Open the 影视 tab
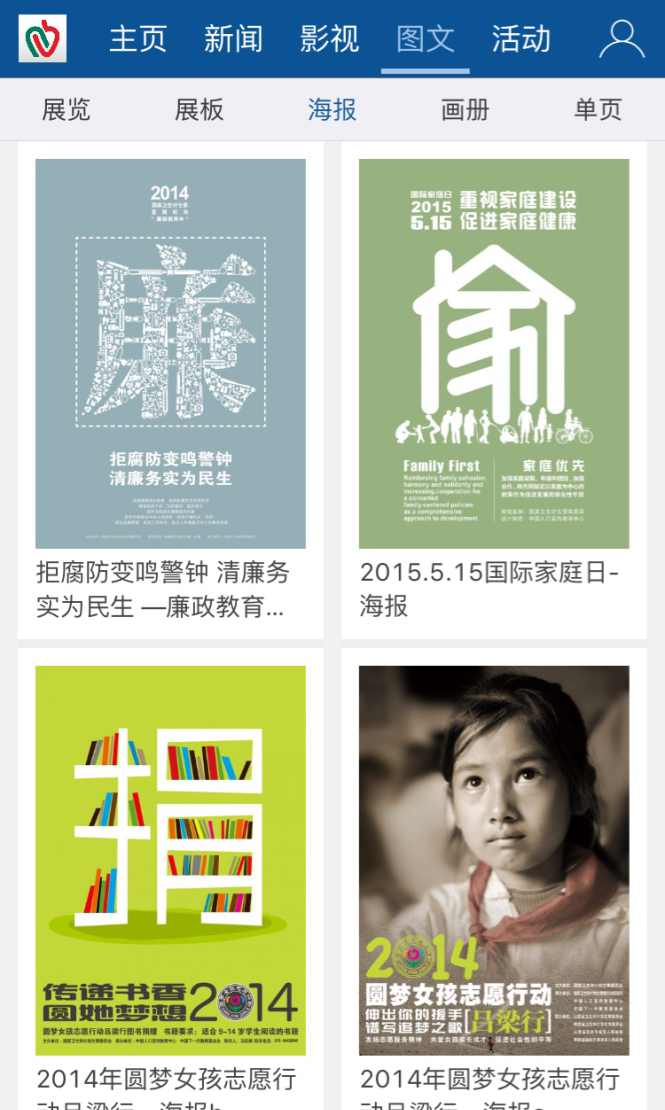Screen dimensions: 665x1110 point(329,39)
